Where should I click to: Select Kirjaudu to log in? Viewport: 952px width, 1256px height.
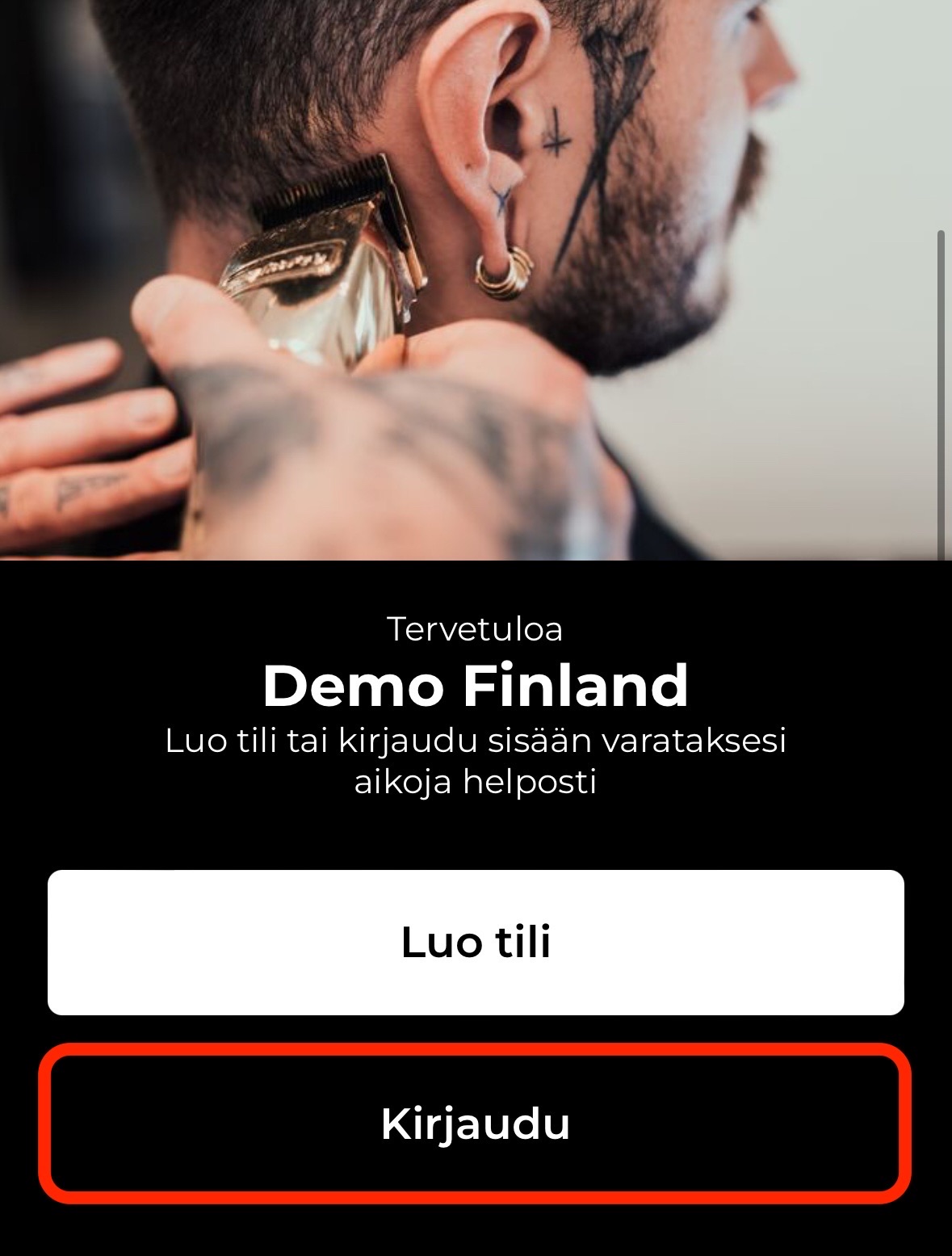[x=476, y=1123]
